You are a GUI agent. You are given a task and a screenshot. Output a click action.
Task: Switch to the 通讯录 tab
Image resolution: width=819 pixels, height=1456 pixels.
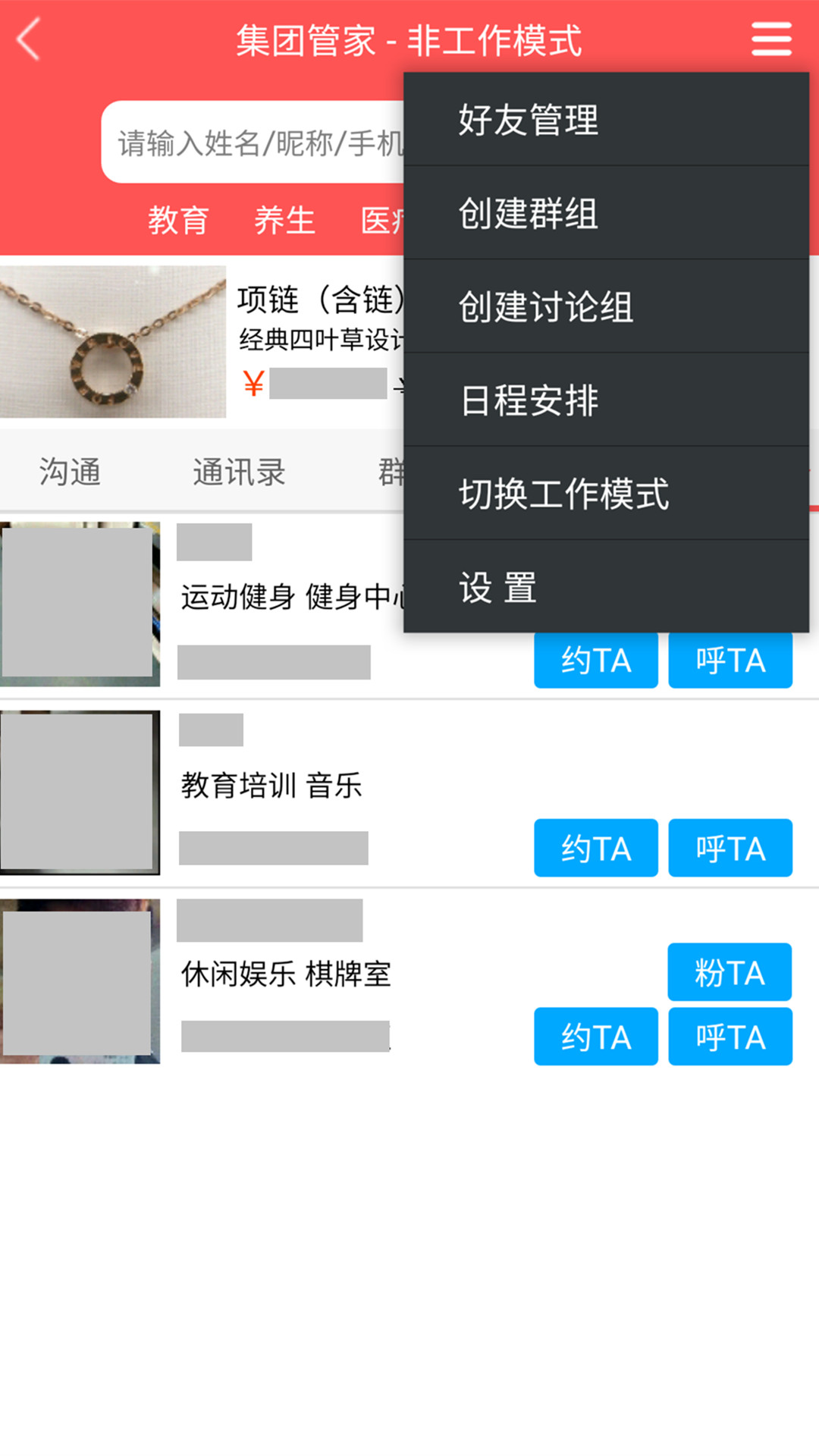coord(239,472)
